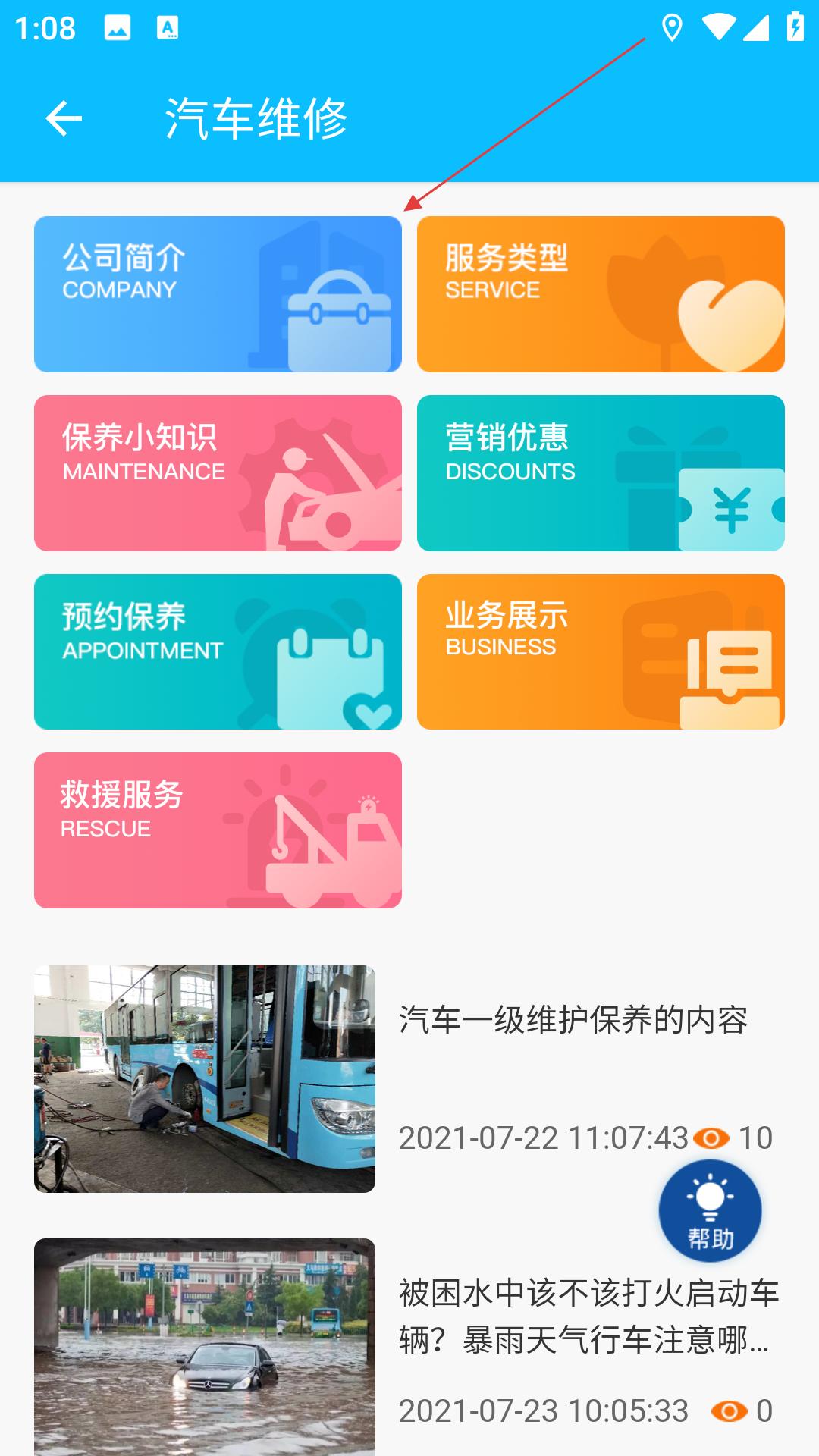Read the article 被困水中该不该打火启动车辆
This screenshot has height=1456, width=819.
point(409,1348)
